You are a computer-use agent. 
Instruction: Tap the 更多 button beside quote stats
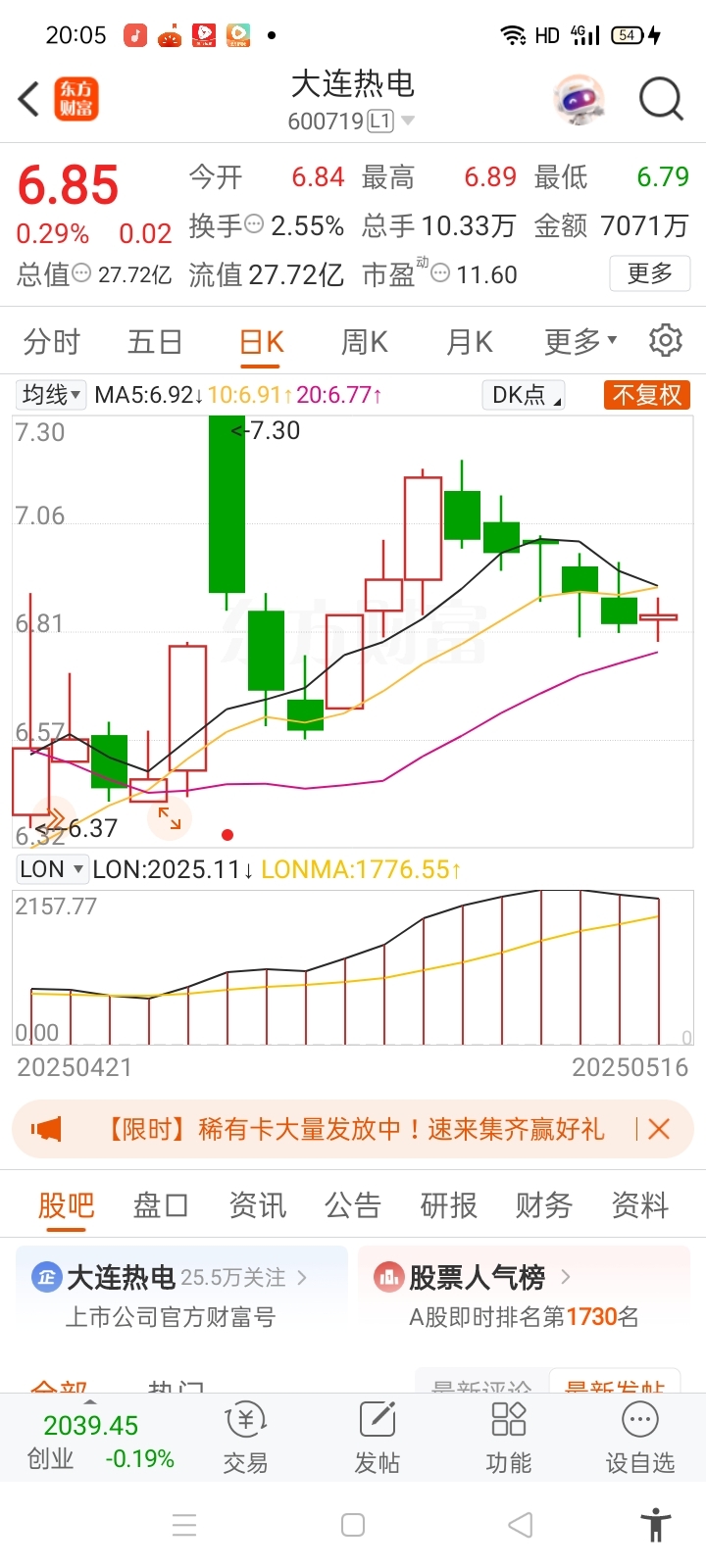tap(650, 273)
